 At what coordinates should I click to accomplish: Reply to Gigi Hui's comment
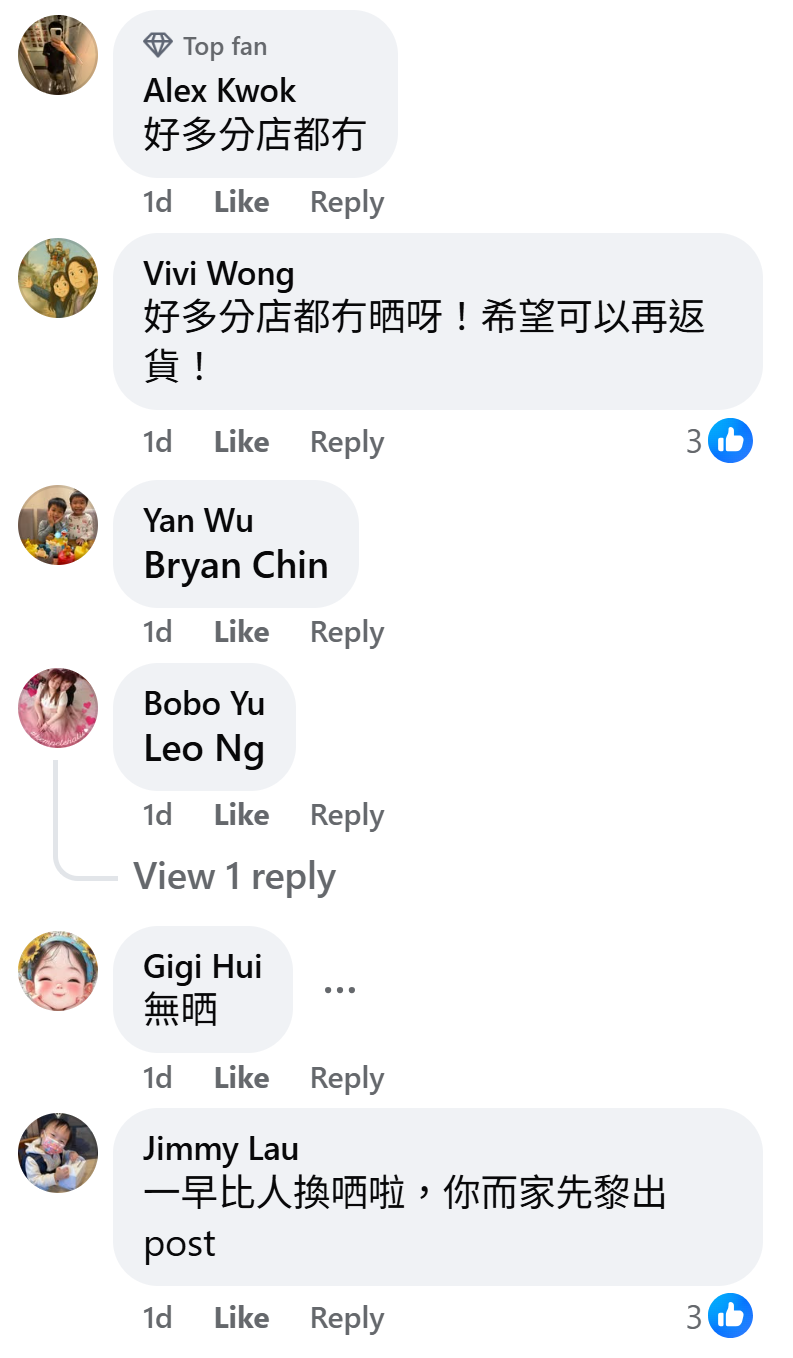click(346, 1078)
